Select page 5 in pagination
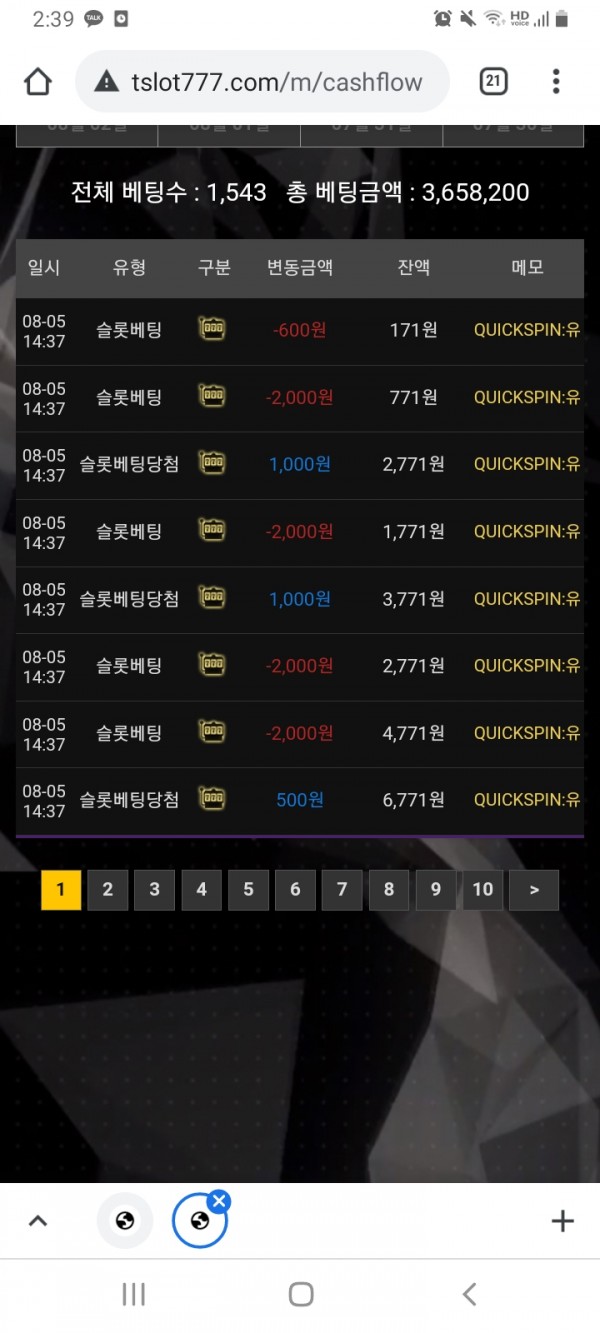This screenshot has height=1333, width=600. pos(248,890)
